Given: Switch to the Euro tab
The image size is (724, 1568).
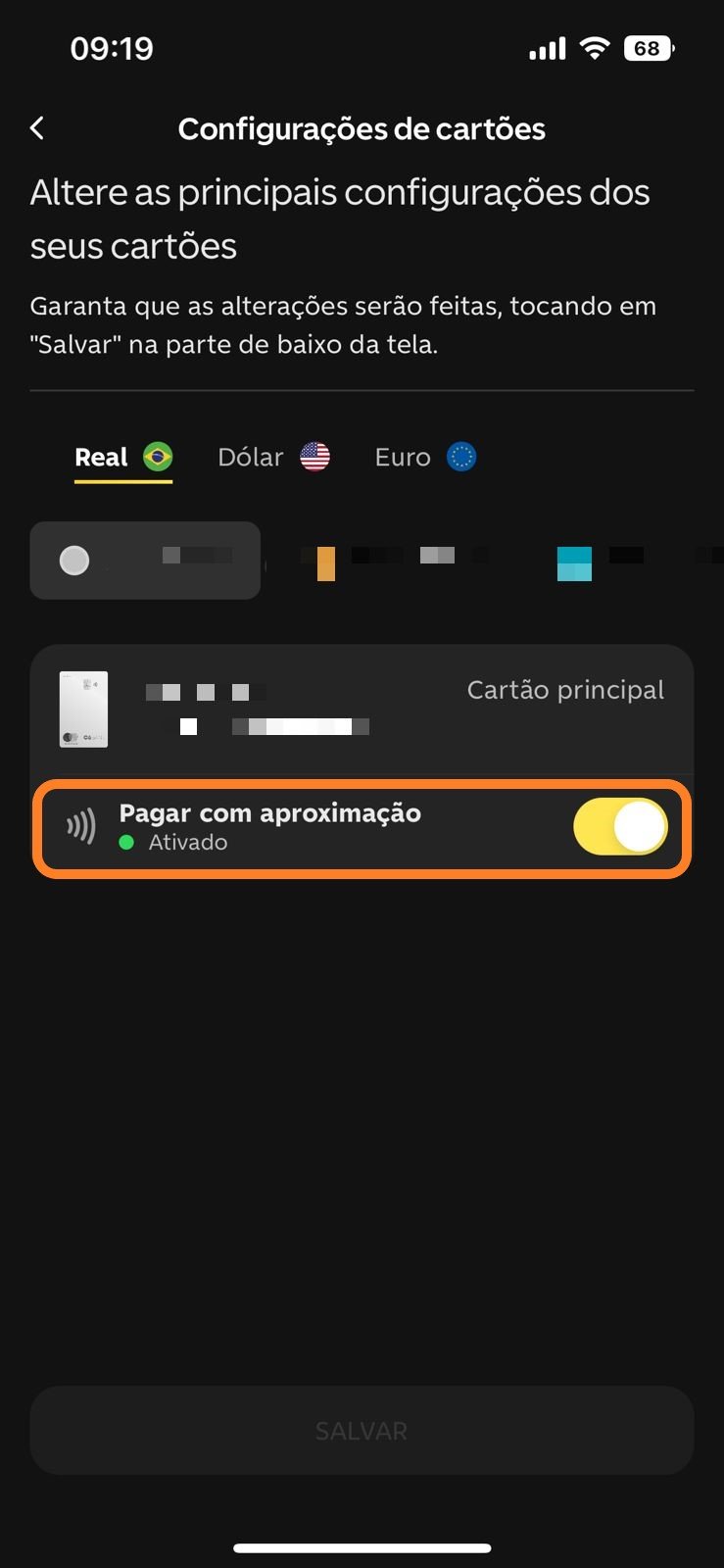Looking at the screenshot, I should pos(425,457).
